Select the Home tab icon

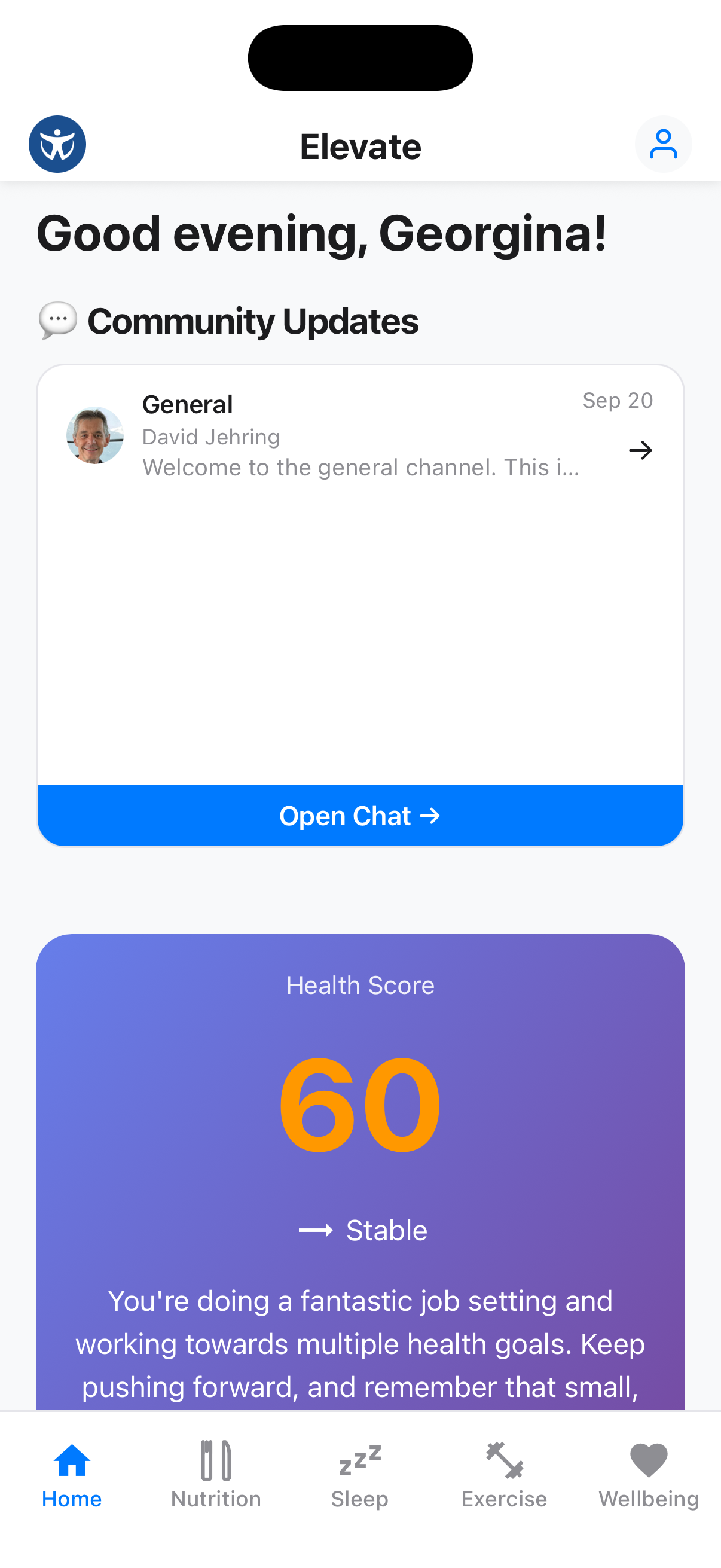[72, 1459]
